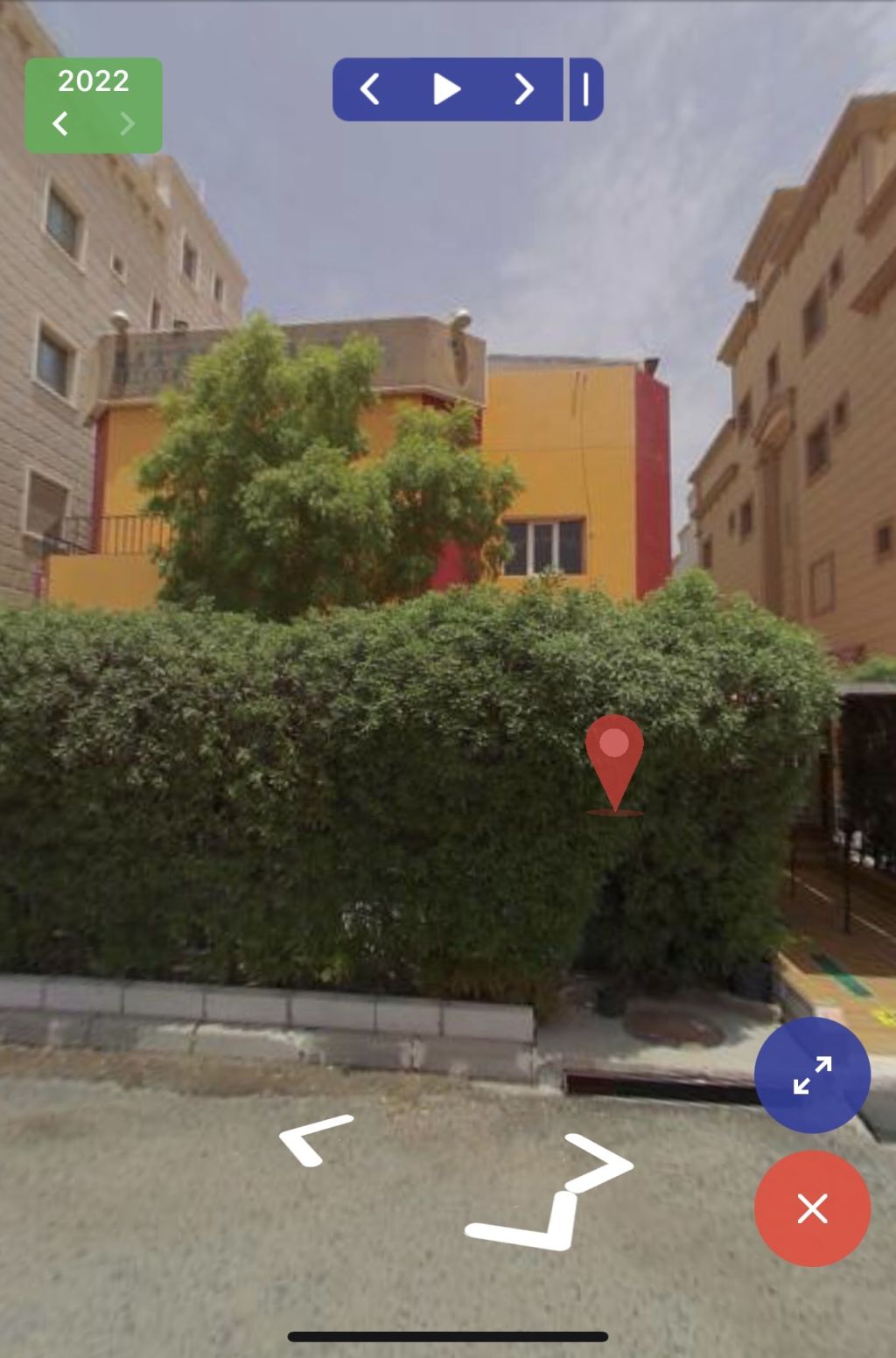Go to the previous year before 2022
896x1358 pixels.
tap(60, 124)
